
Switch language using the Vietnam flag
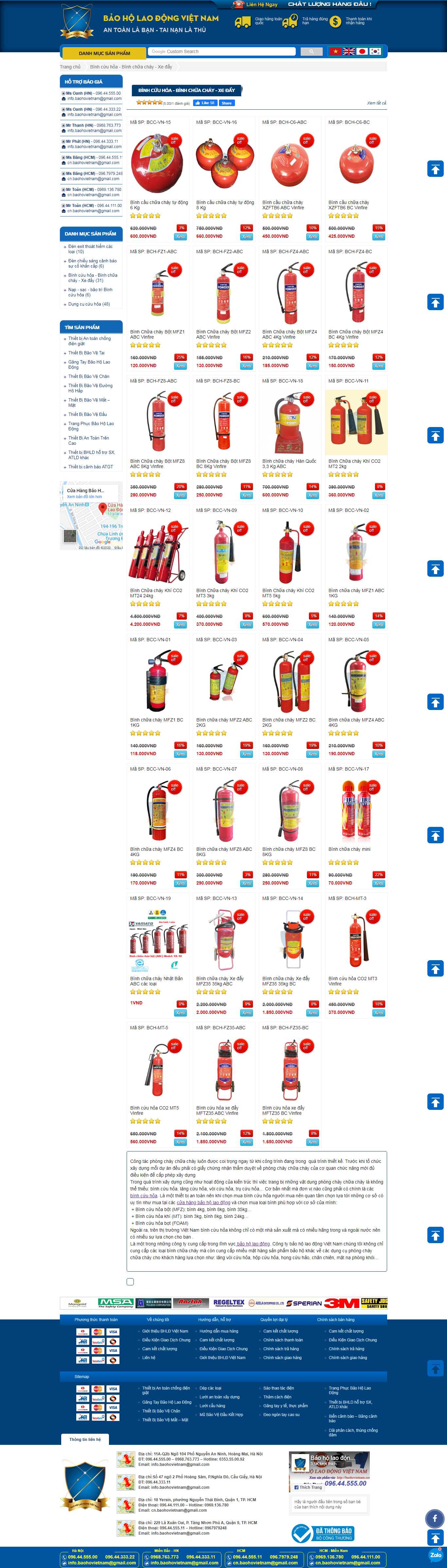tap(334, 52)
